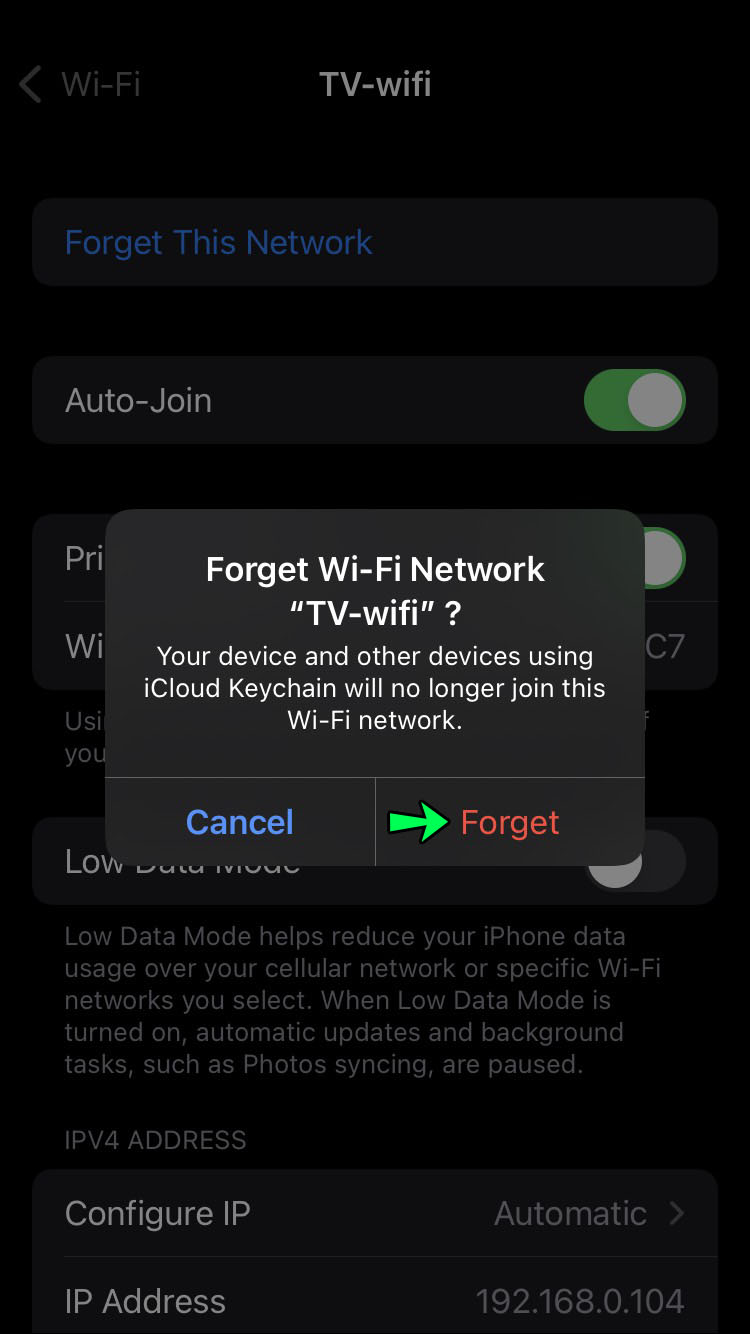Go back to Wi-Fi settings
This screenshot has height=1334, width=750.
(80, 84)
